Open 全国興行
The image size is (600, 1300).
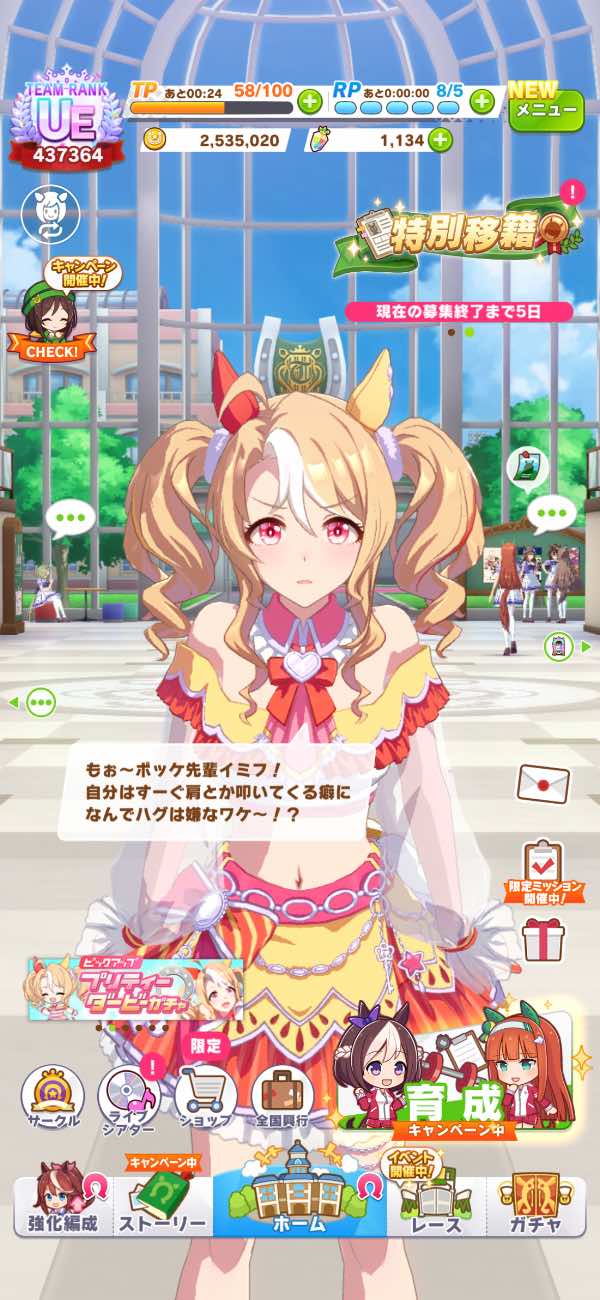[282, 1098]
